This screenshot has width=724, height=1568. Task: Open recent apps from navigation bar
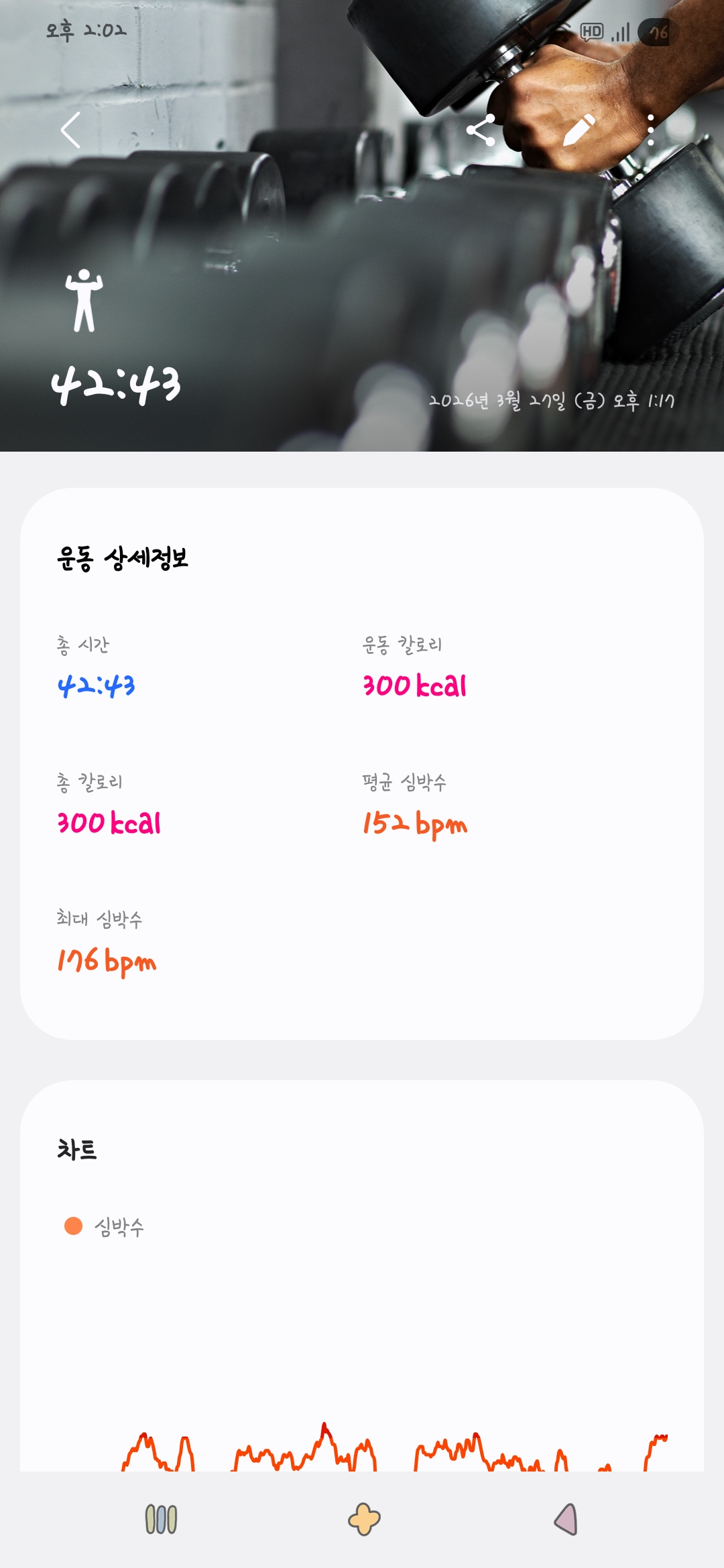[x=161, y=1519]
